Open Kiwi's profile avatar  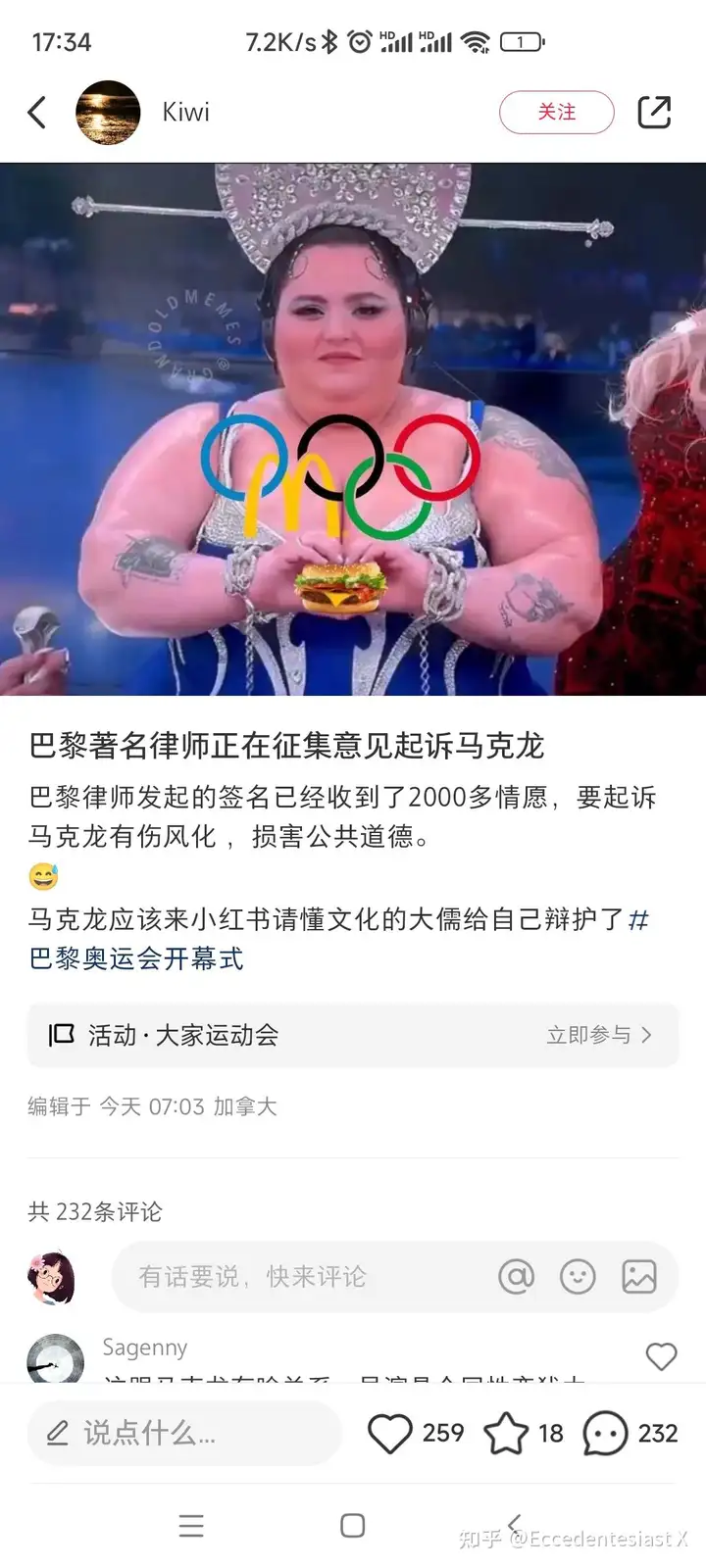coord(108,113)
